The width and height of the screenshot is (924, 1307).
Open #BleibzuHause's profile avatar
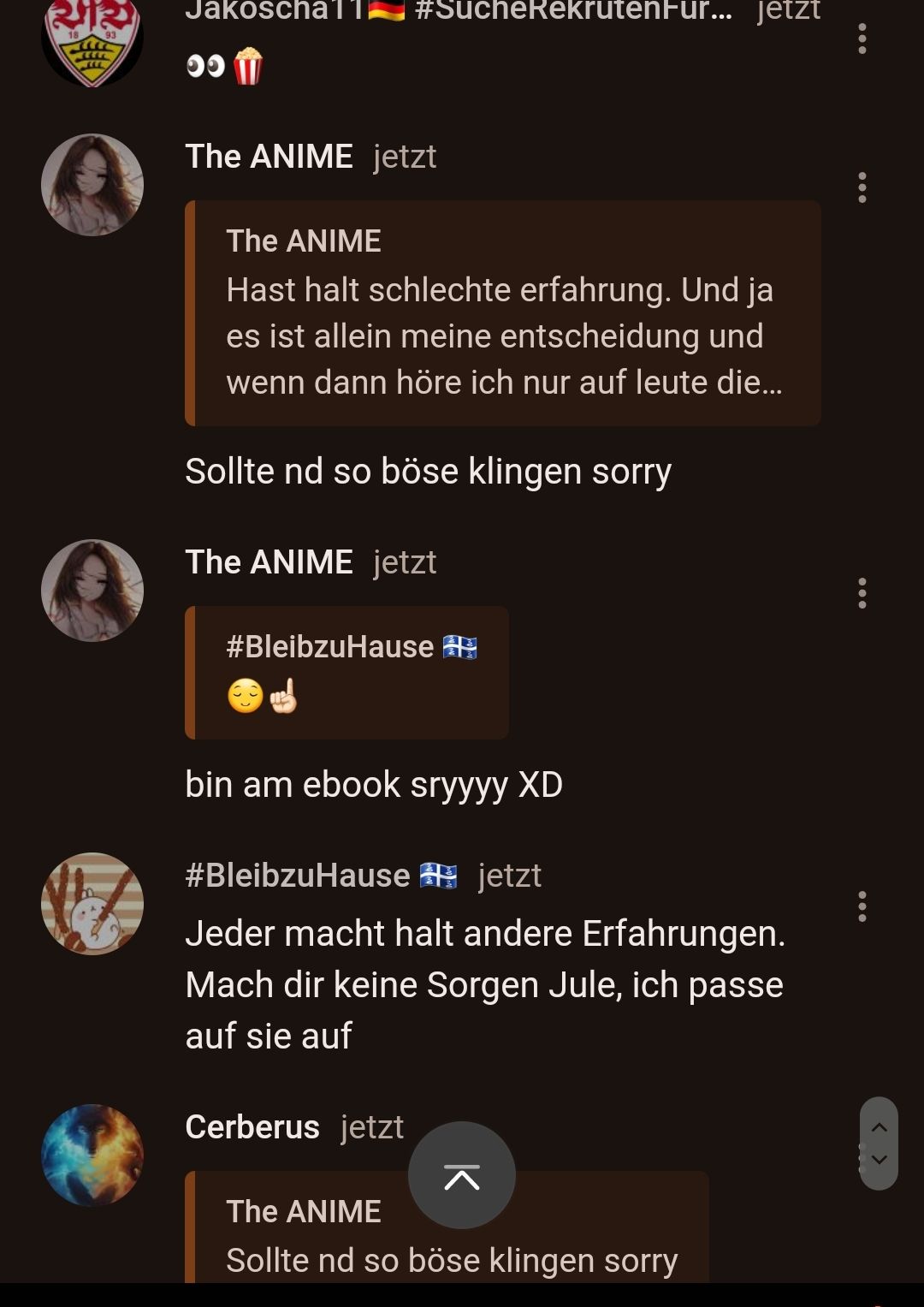click(92, 904)
